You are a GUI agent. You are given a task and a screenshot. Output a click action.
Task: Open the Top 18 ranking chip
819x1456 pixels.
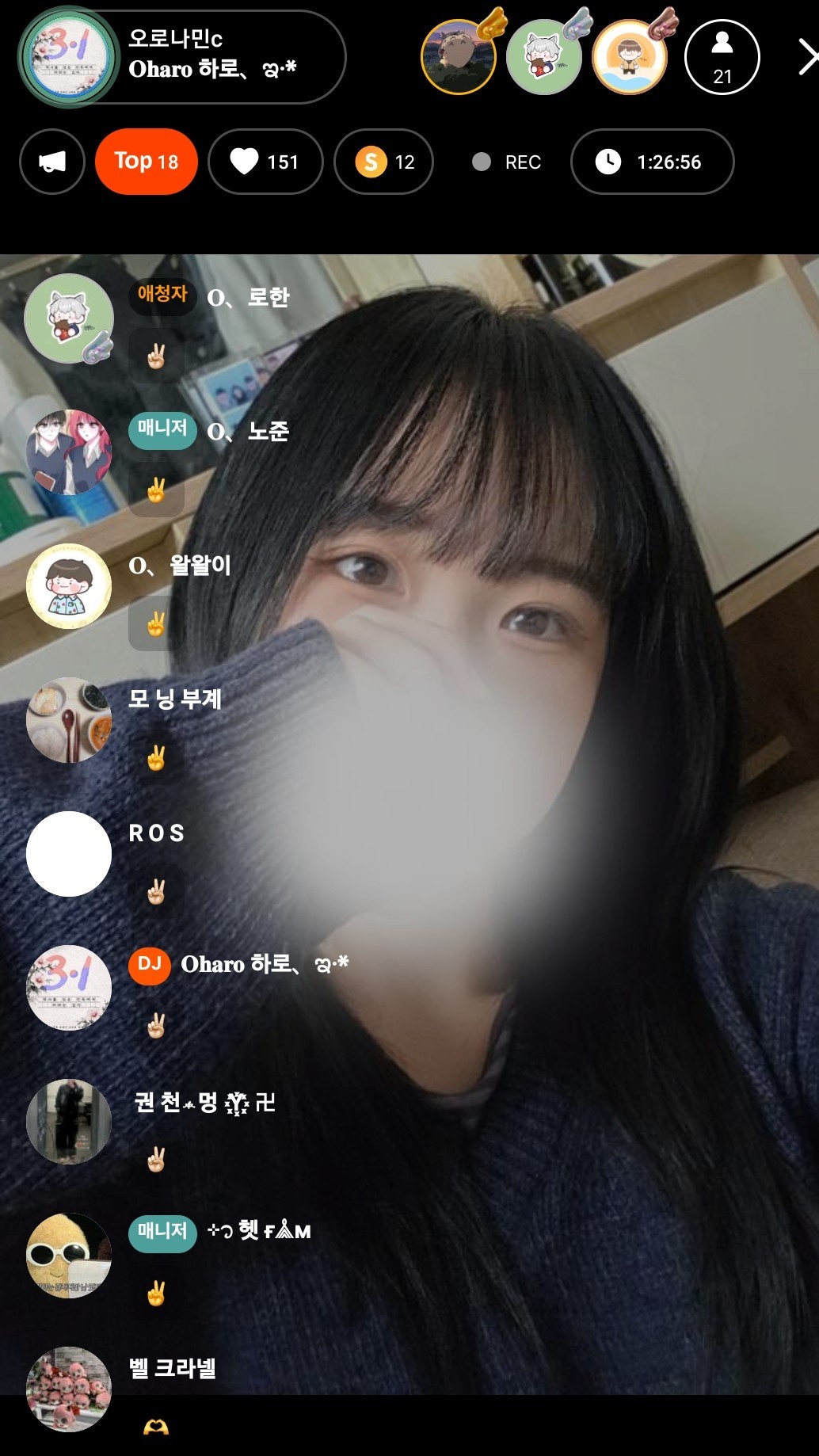147,162
